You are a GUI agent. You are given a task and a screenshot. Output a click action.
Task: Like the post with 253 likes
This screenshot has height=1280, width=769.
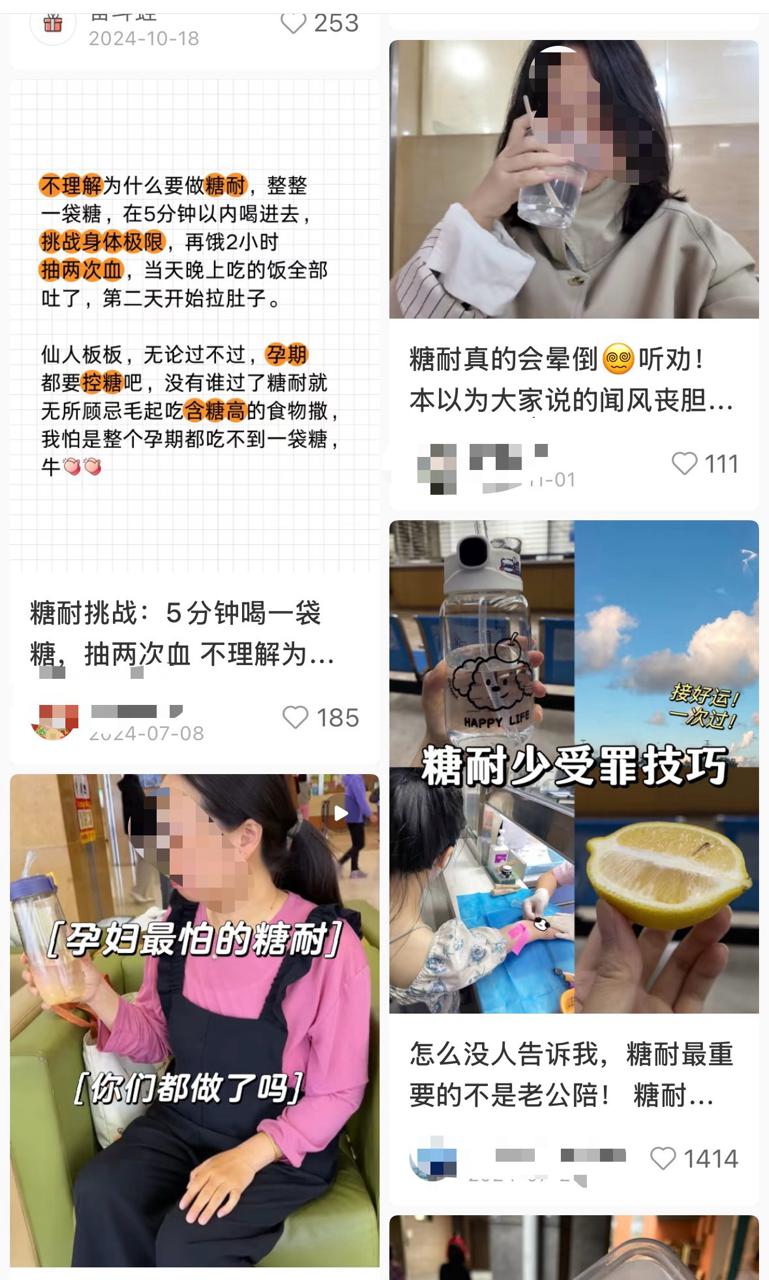tap(294, 23)
